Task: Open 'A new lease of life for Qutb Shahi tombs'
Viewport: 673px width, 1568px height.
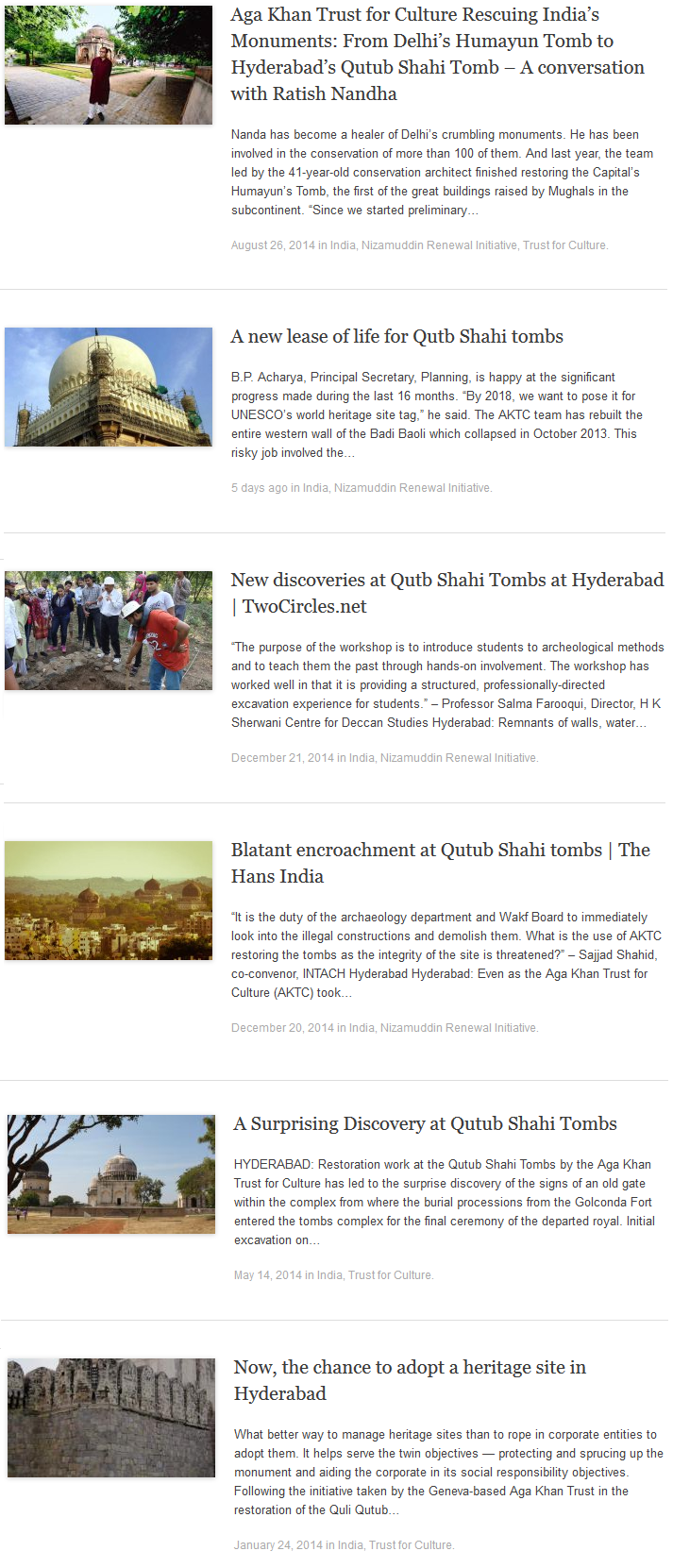Action: coord(396,337)
